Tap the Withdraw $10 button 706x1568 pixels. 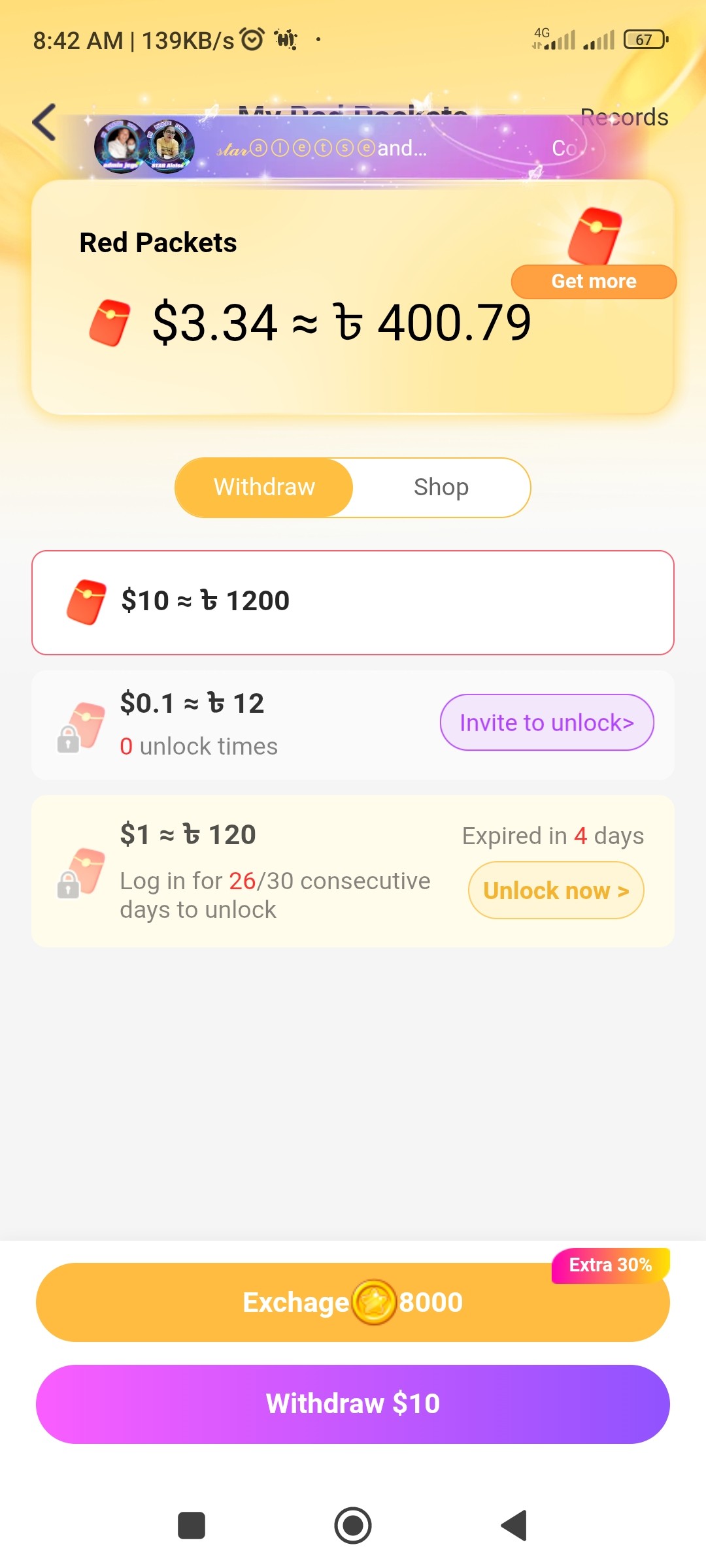coord(352,1403)
